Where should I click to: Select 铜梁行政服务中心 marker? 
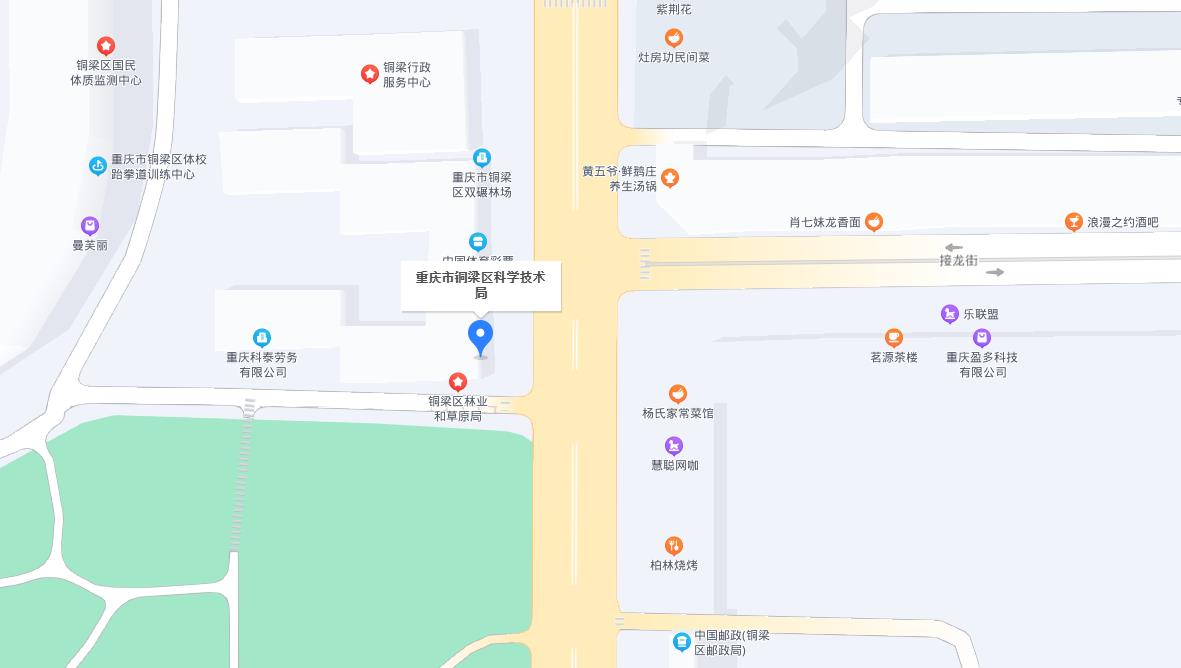coord(370,74)
